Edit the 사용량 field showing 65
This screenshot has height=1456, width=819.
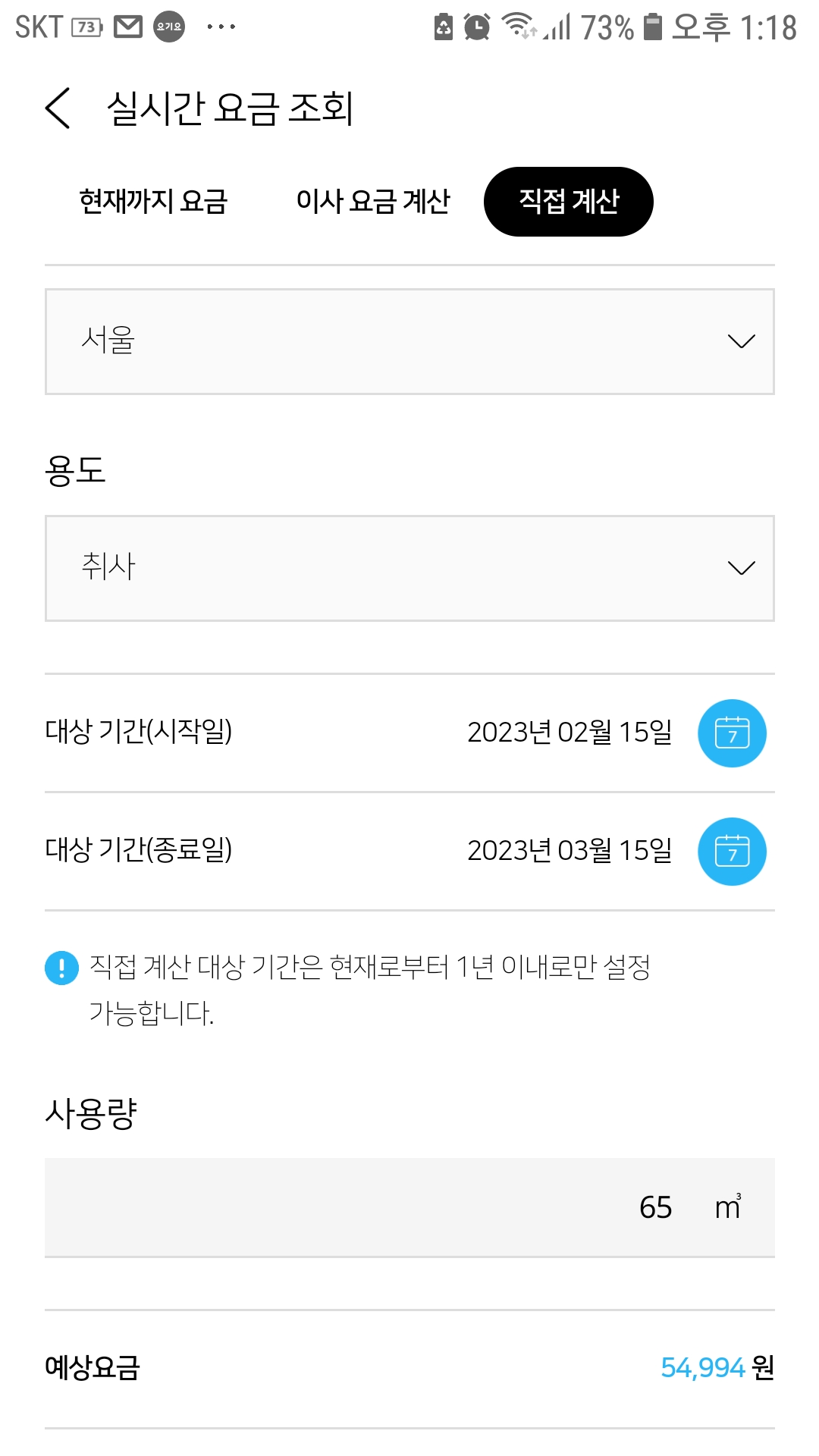point(409,1207)
